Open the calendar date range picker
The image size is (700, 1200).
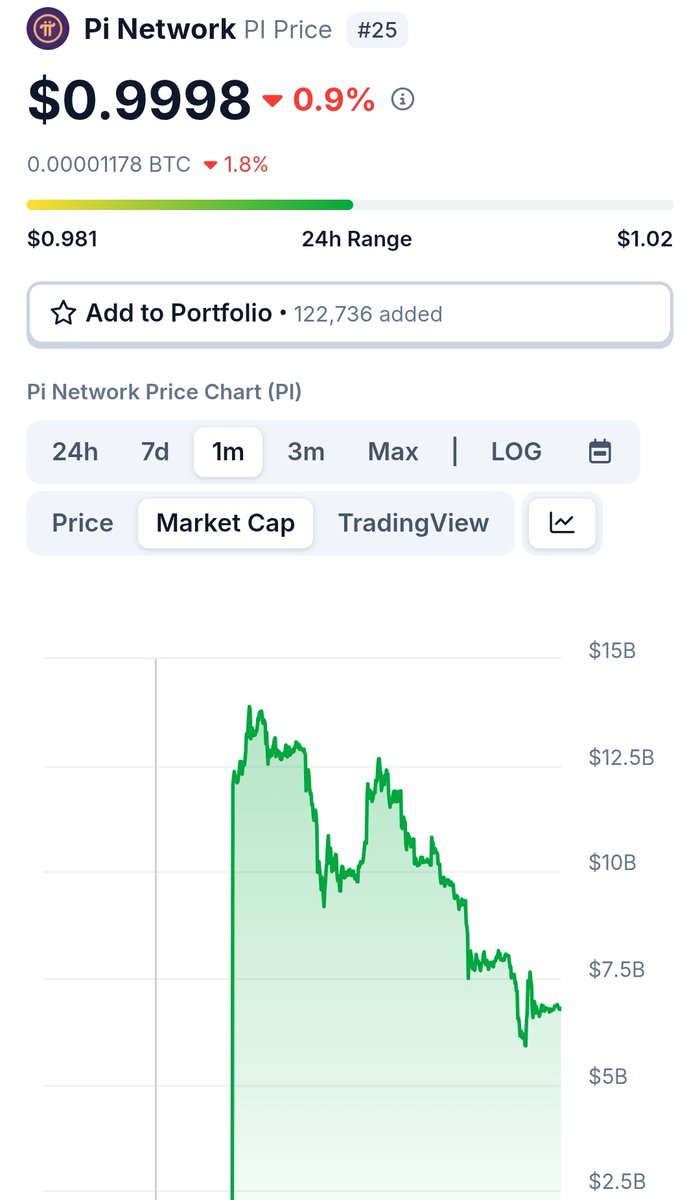click(x=600, y=452)
